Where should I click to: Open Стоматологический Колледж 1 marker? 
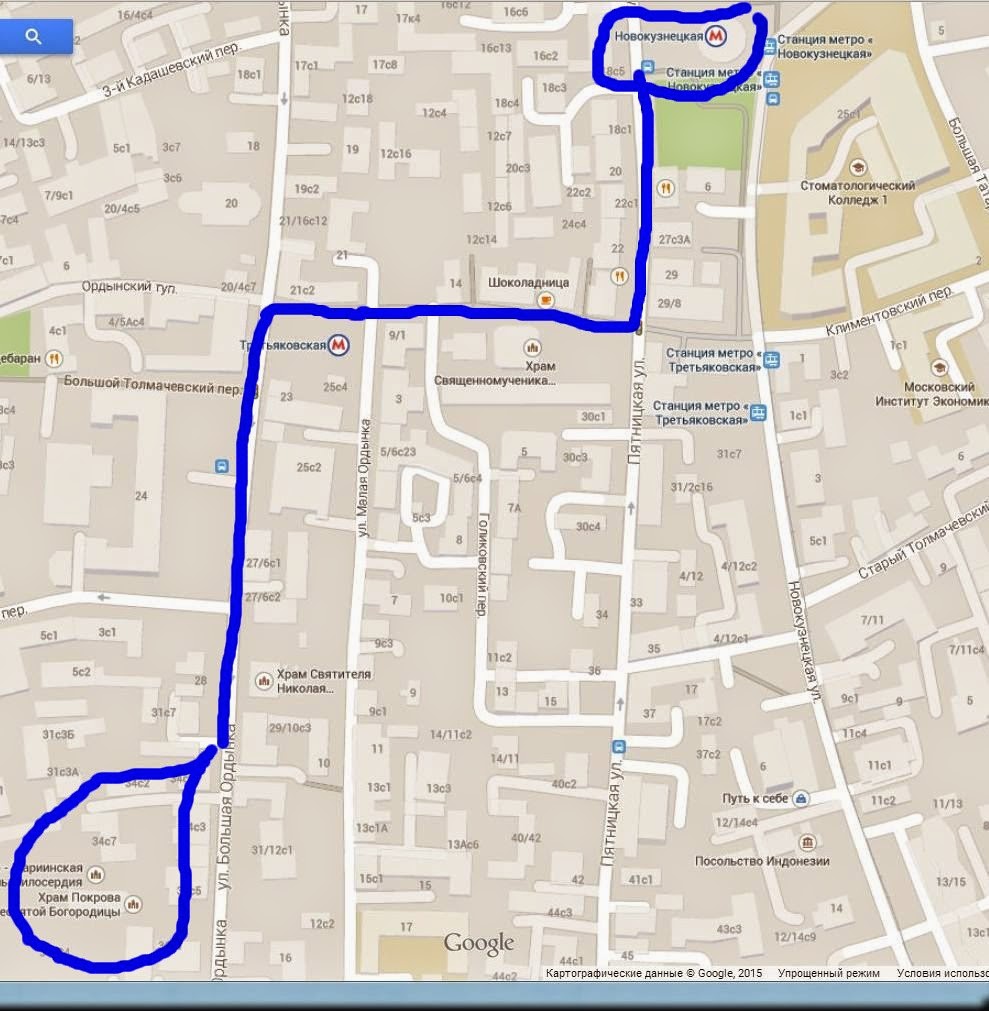coord(857,166)
